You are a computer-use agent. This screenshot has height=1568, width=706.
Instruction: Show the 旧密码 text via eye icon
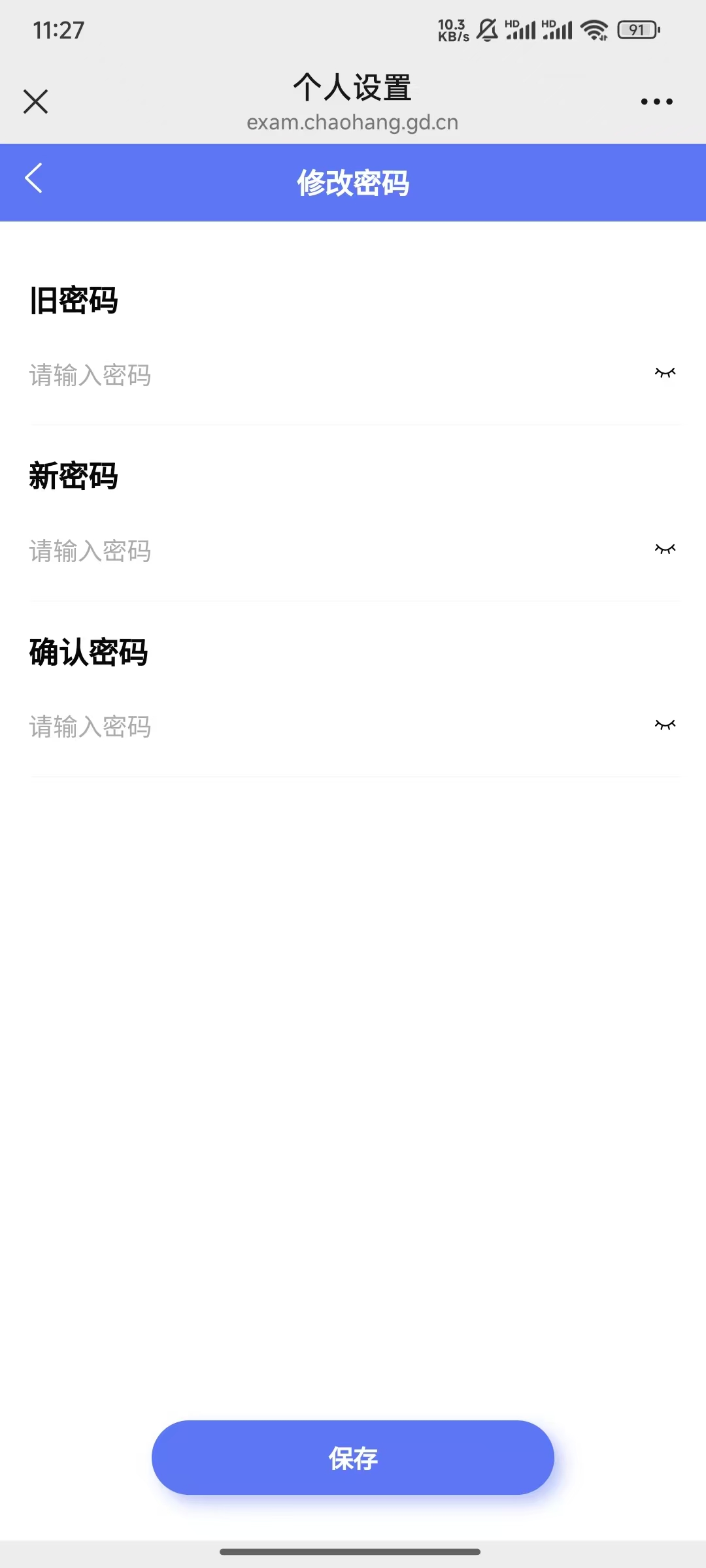(x=665, y=372)
